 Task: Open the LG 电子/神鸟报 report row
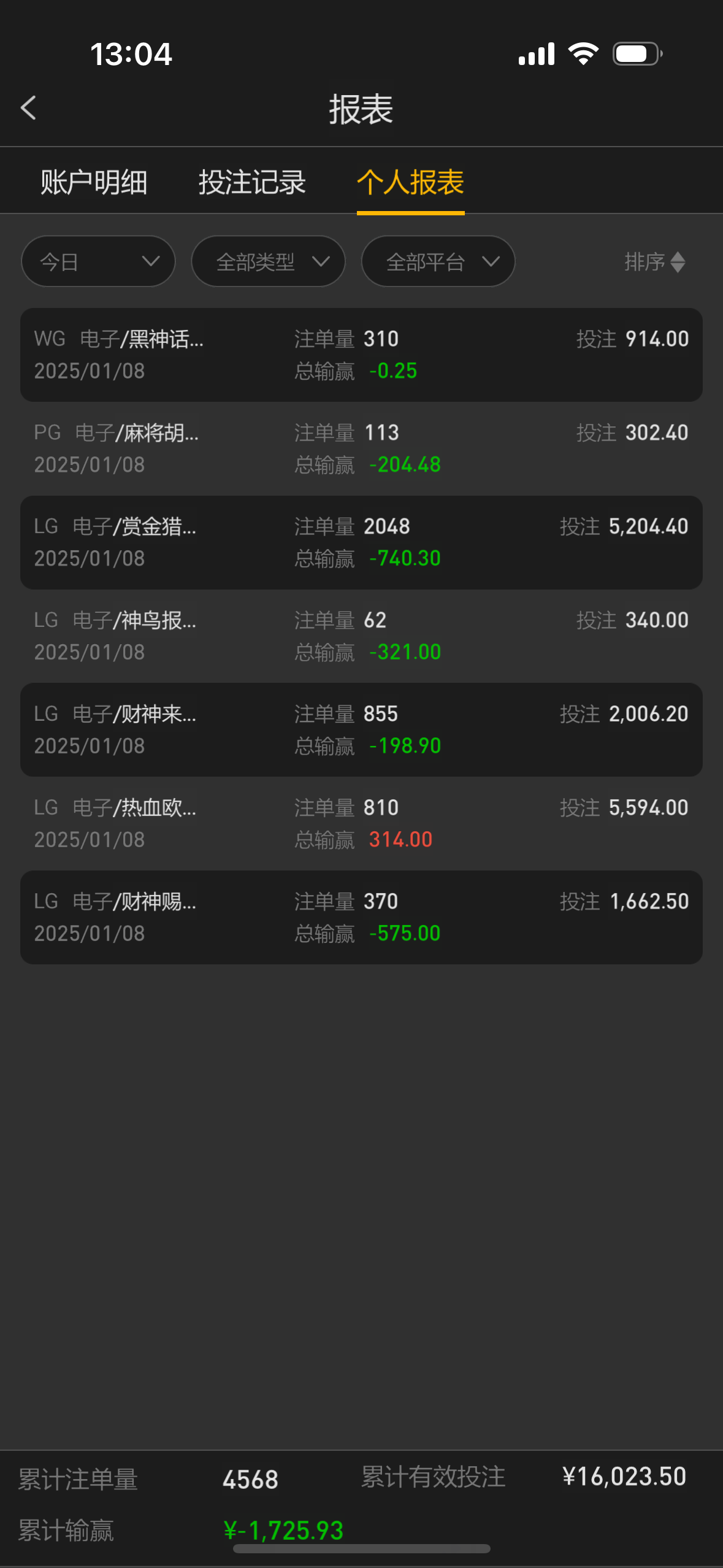click(x=361, y=636)
